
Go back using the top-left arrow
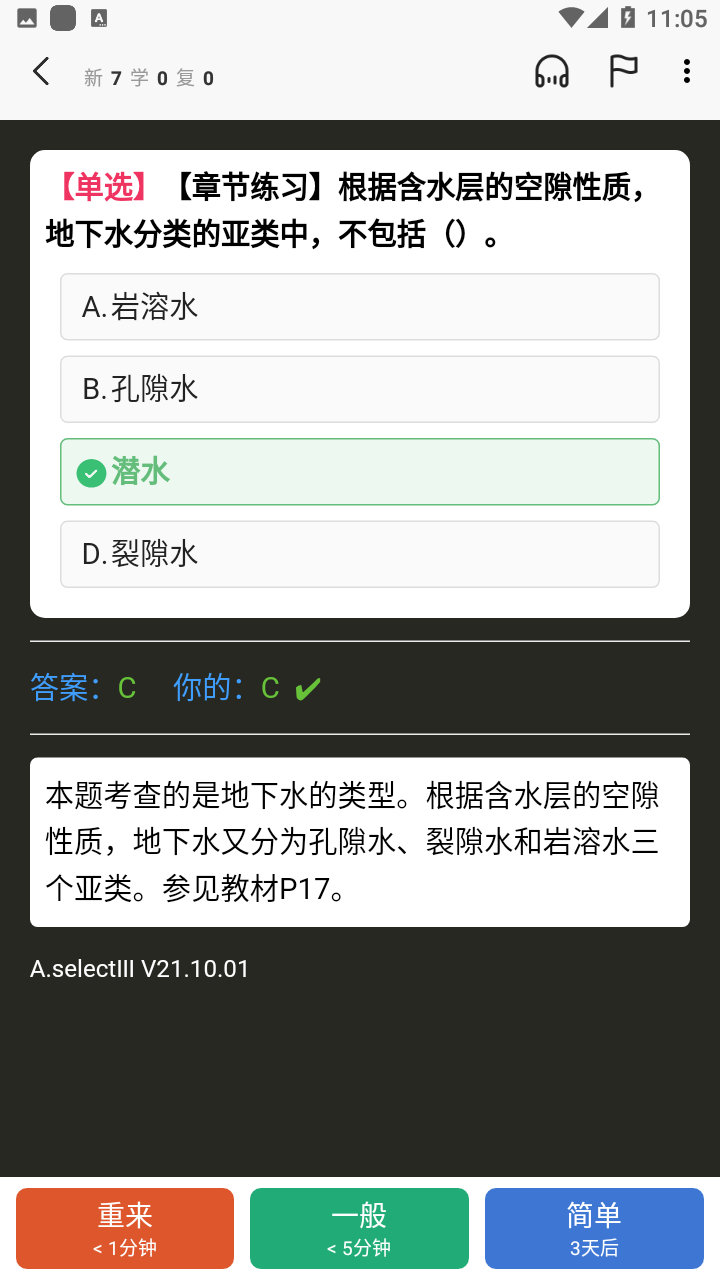41,72
